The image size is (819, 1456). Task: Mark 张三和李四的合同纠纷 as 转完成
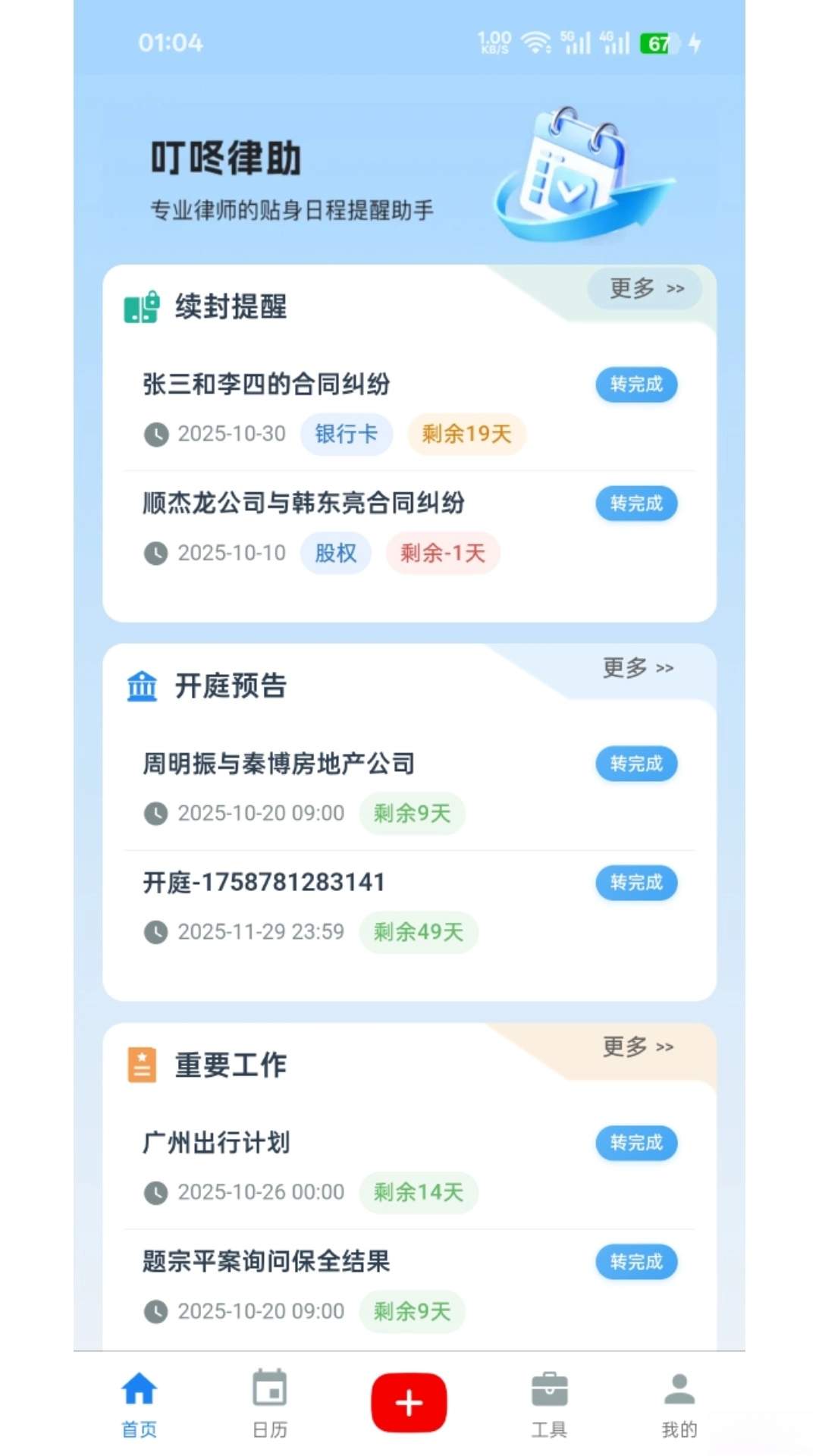pos(636,384)
